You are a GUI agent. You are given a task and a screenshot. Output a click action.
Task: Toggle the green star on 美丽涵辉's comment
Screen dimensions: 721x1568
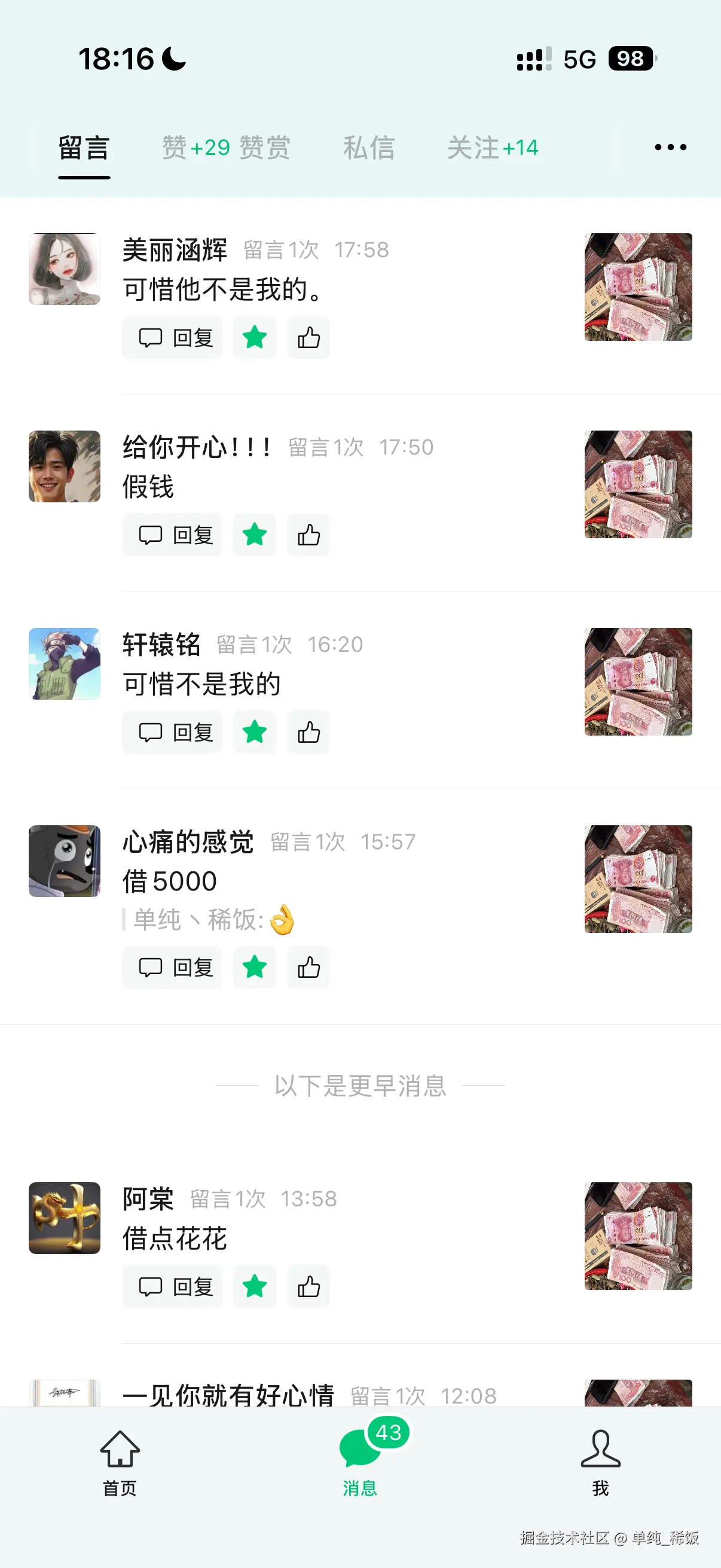click(x=254, y=338)
